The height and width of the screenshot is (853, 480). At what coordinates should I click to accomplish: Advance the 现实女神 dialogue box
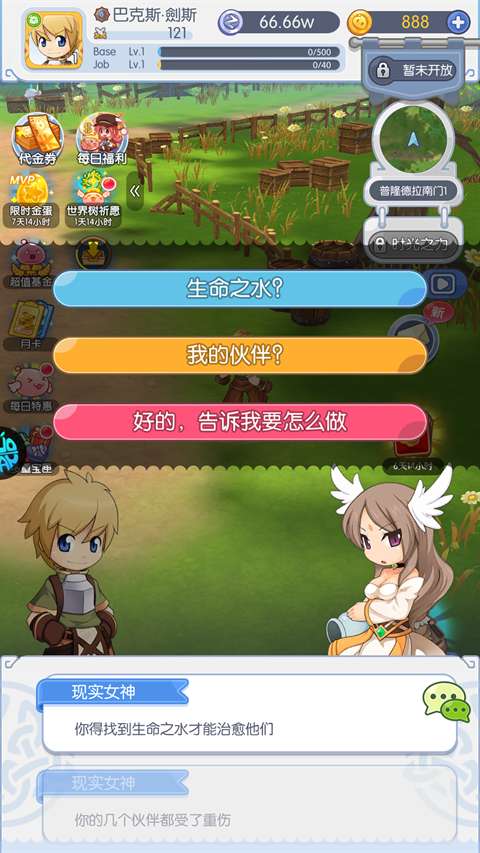[249, 716]
